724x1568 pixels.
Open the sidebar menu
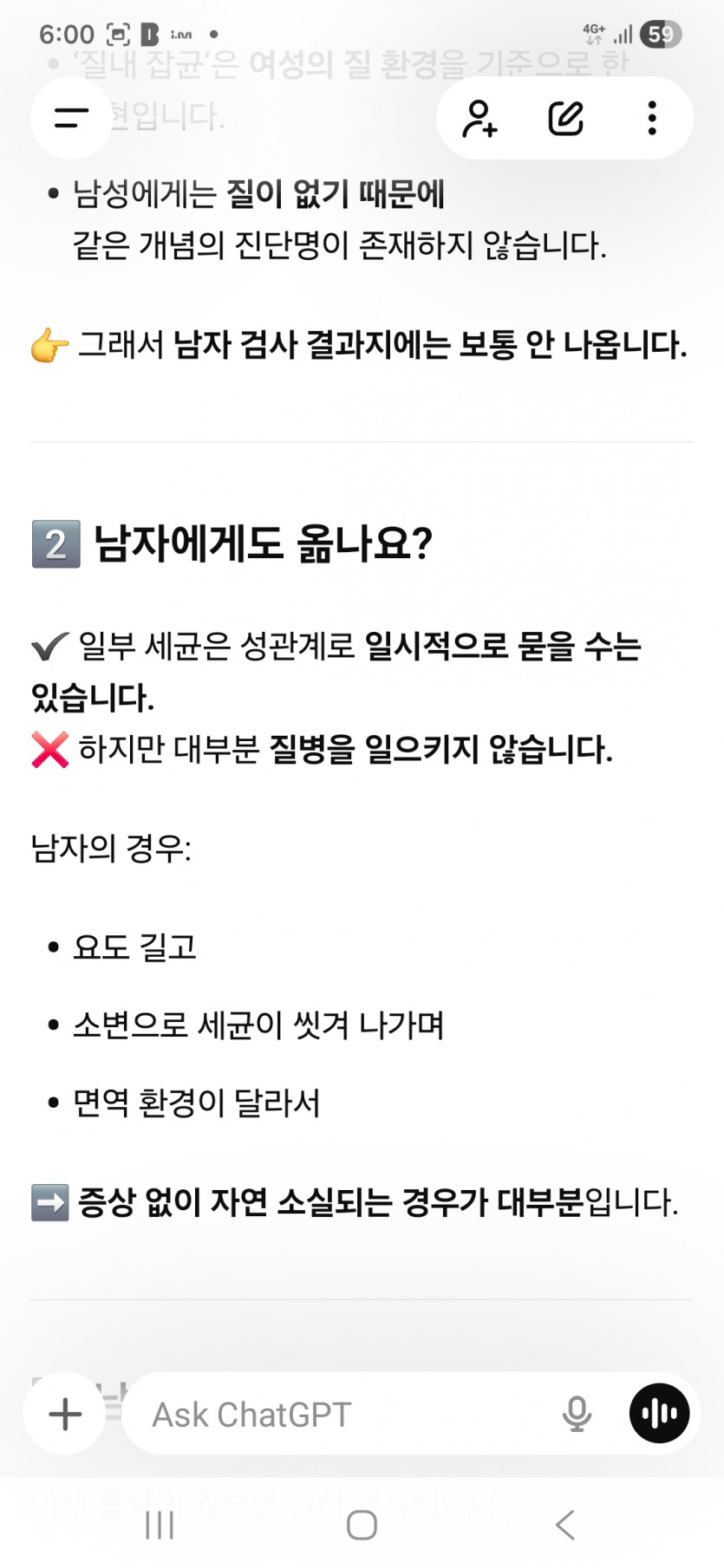point(71,118)
